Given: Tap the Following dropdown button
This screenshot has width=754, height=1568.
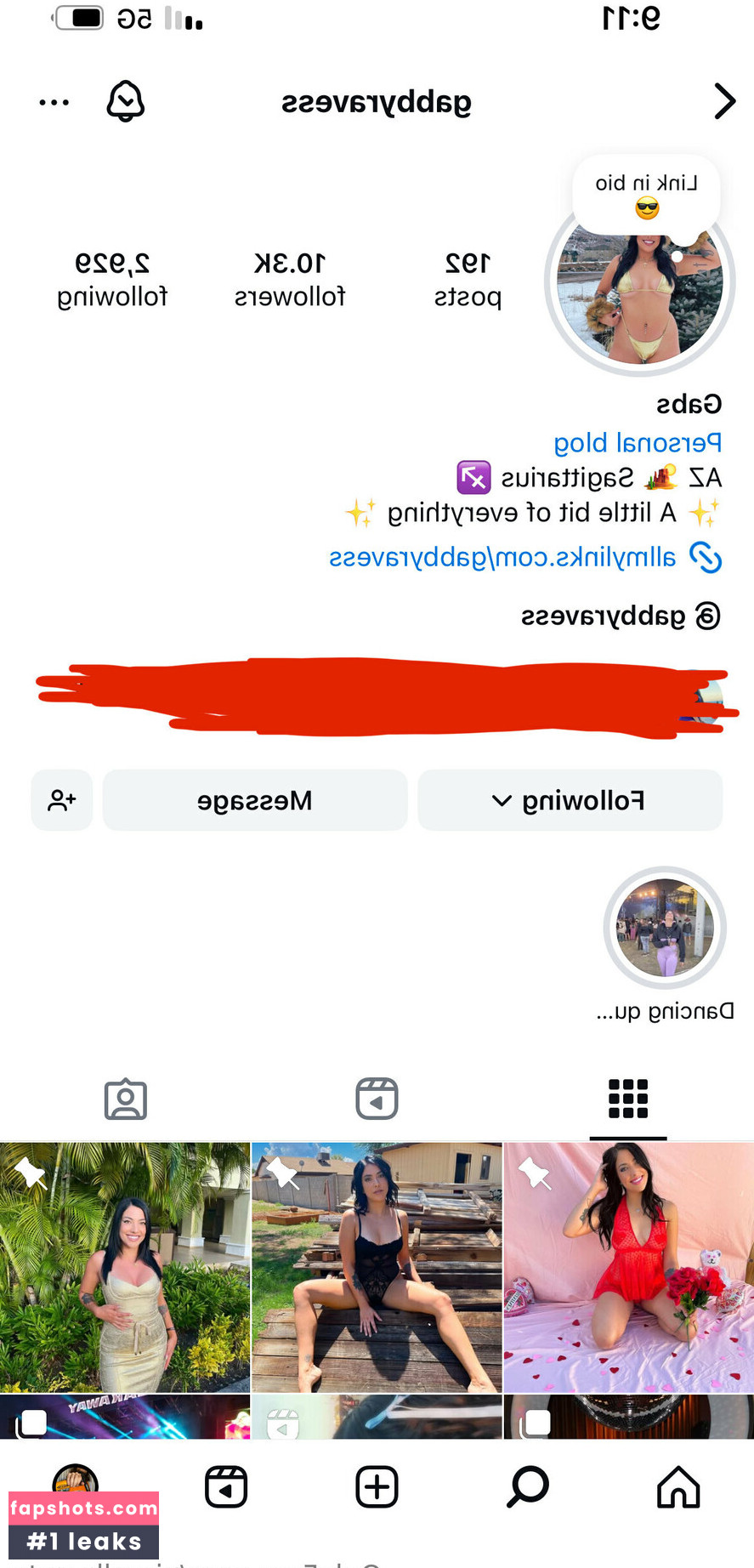Looking at the screenshot, I should (x=570, y=800).
